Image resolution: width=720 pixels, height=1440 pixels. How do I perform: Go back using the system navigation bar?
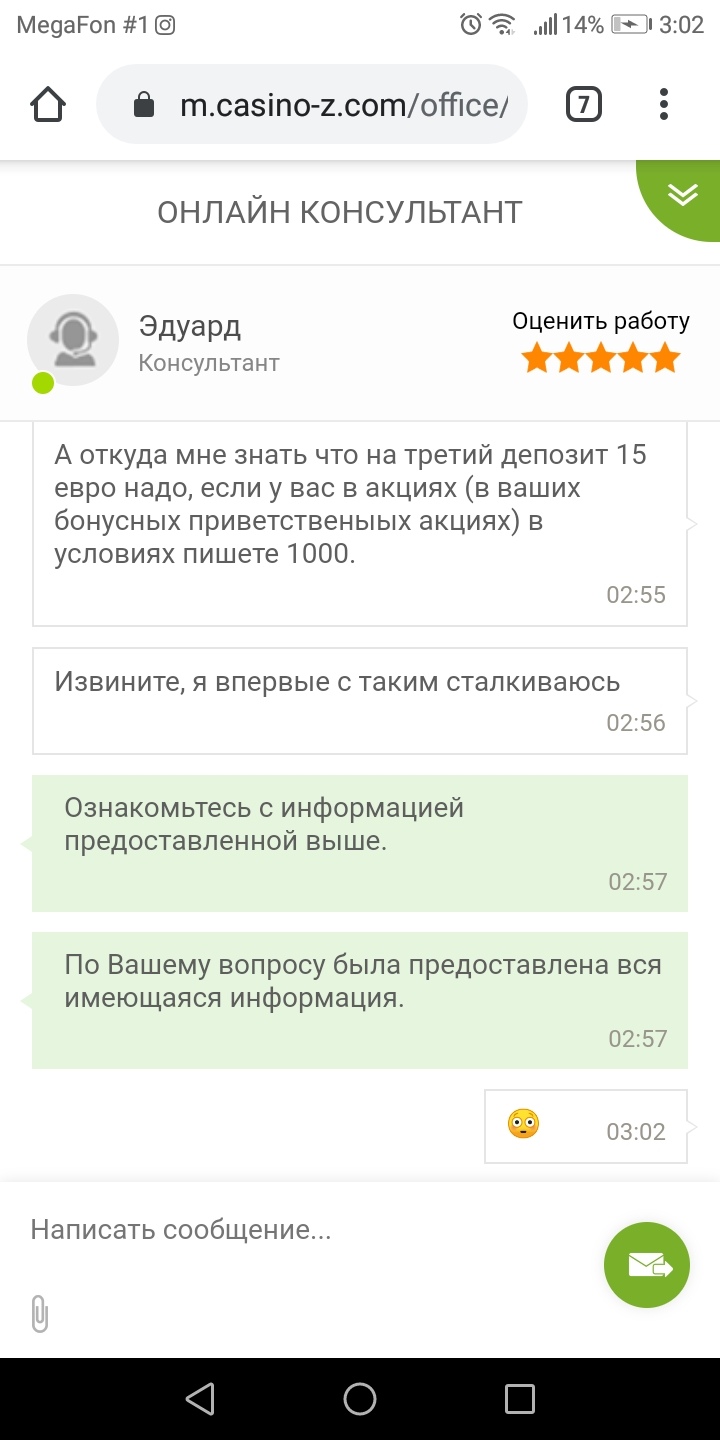200,1399
